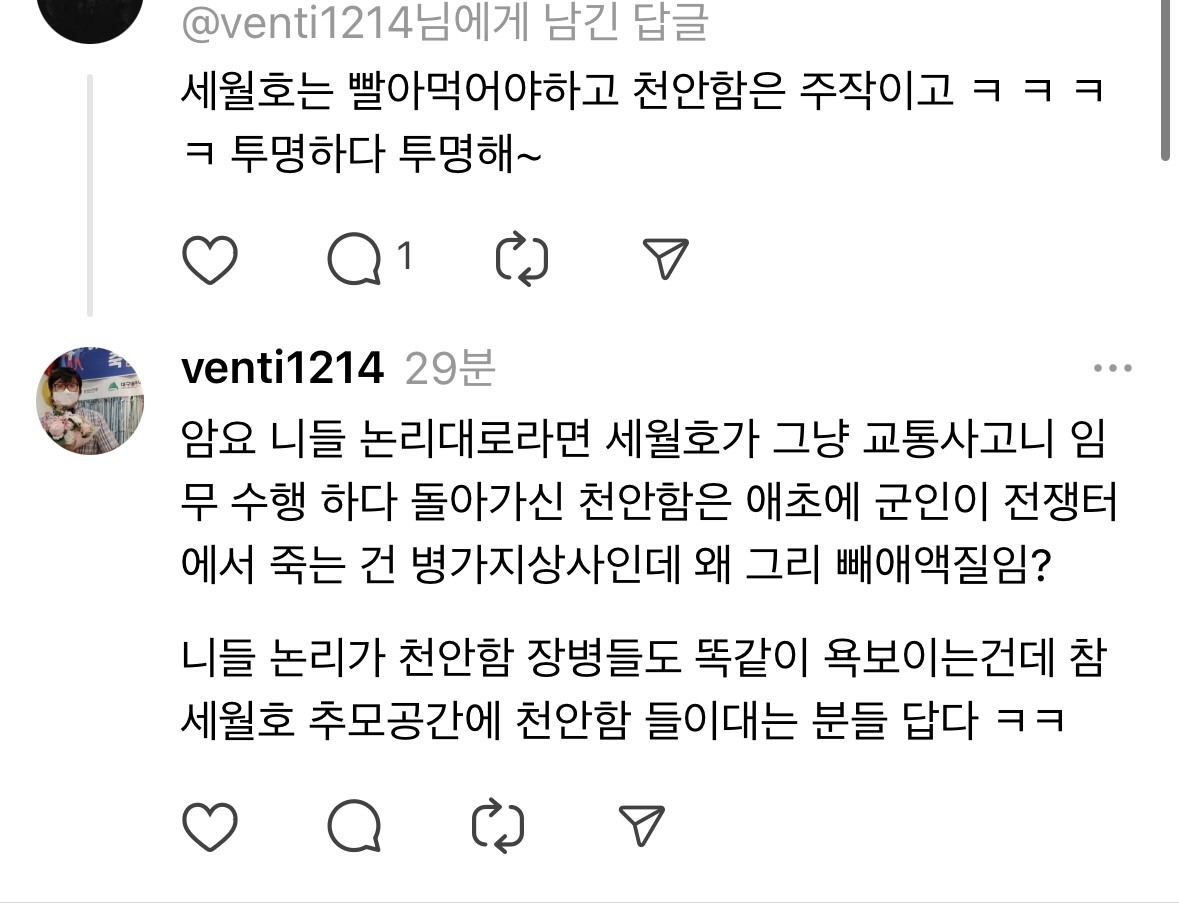Like the reply to @venti1214
The height and width of the screenshot is (919, 1179).
(211, 260)
